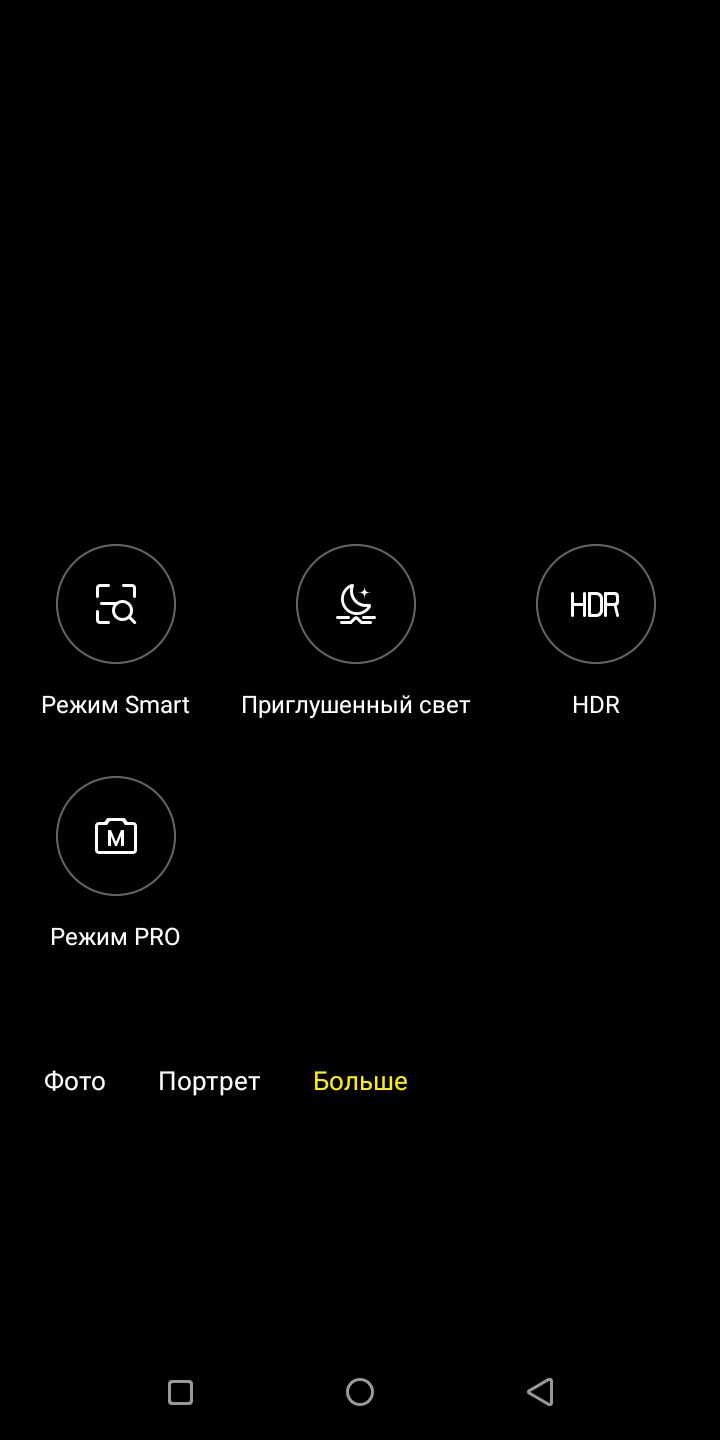Screen dimensions: 720x1440
Task: Tap the Больше tab
Action: 360,1081
